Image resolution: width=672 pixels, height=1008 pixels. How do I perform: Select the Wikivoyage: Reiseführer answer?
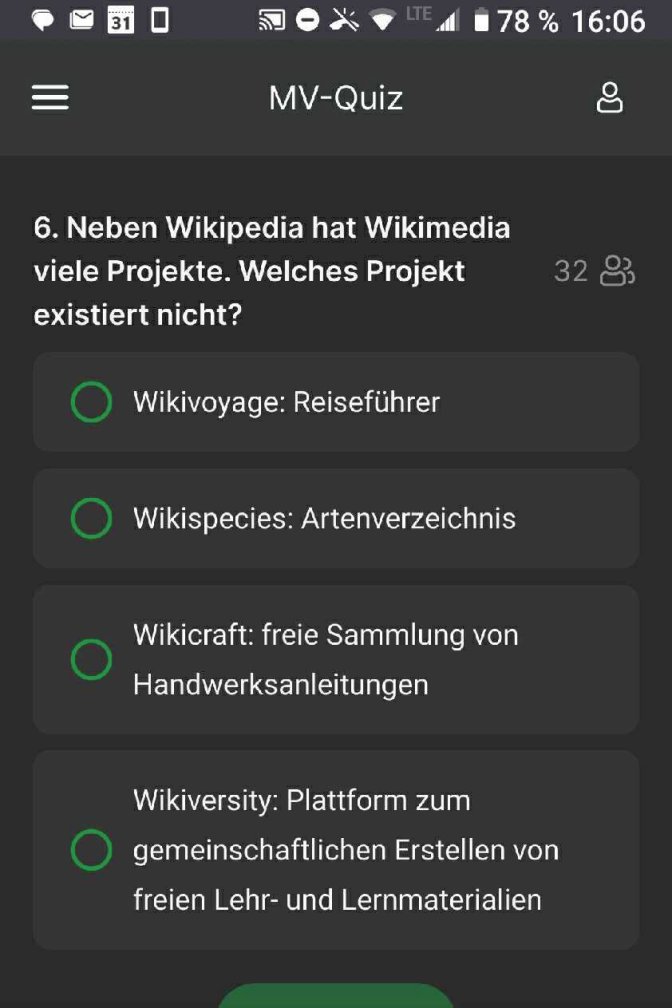click(336, 402)
